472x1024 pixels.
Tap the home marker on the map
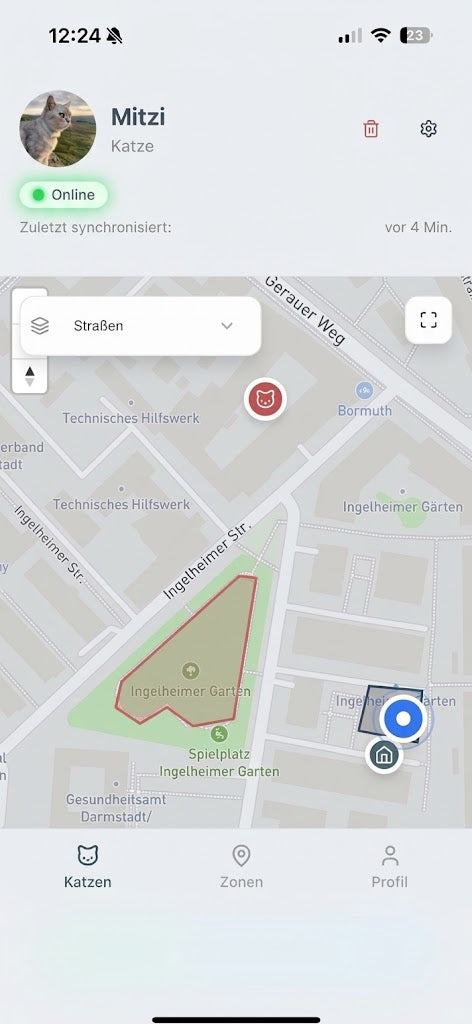pyautogui.click(x=384, y=755)
